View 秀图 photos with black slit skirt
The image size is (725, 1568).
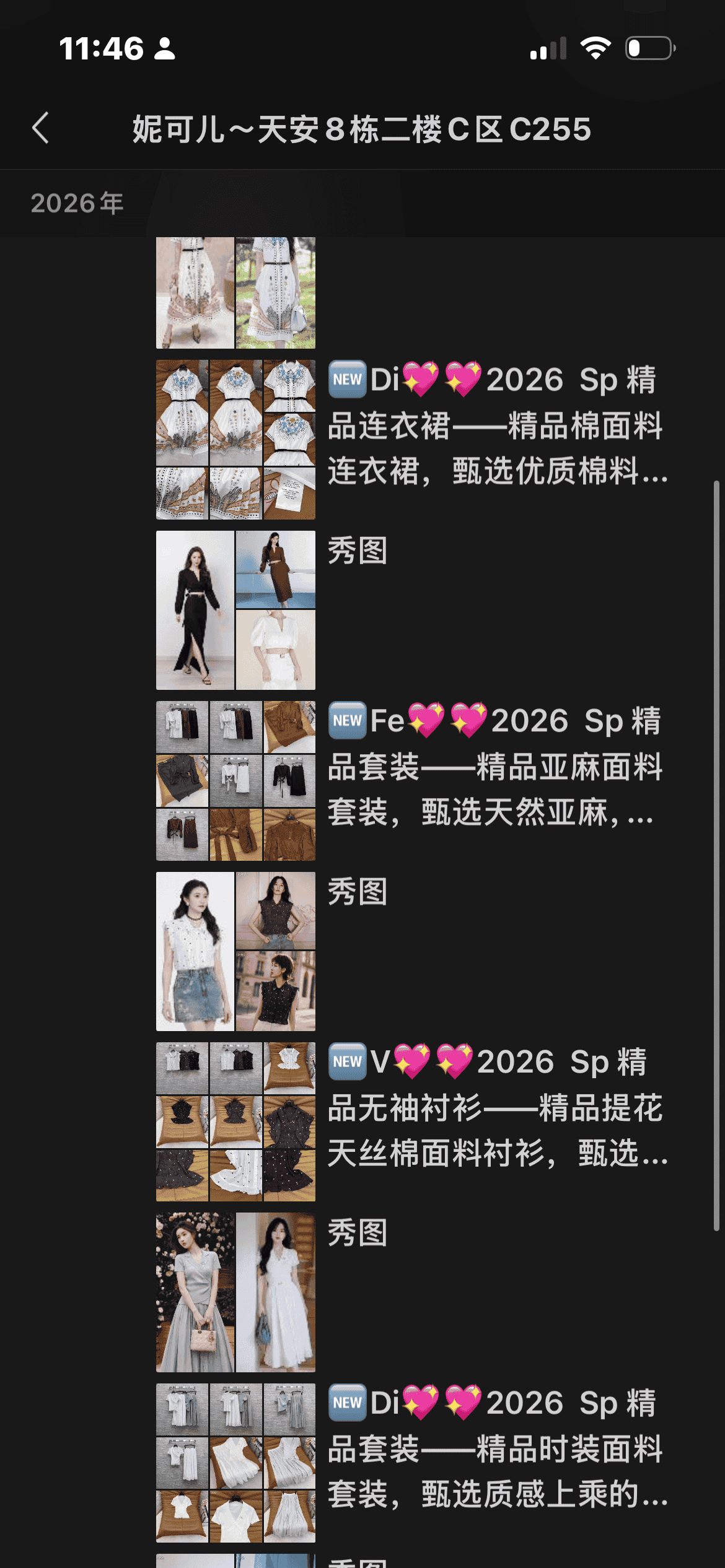click(235, 610)
